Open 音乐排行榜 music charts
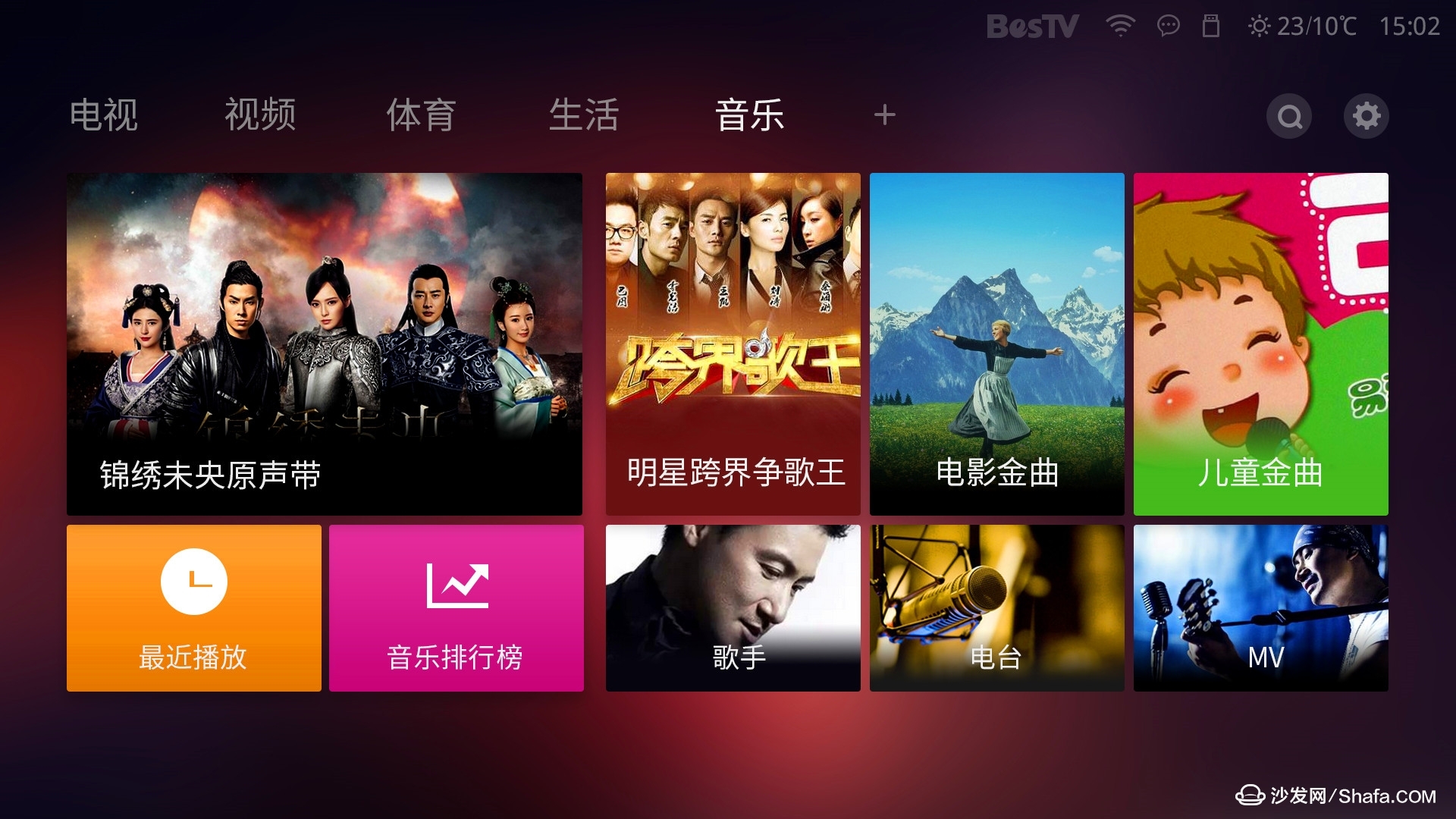The height and width of the screenshot is (819, 1456). [x=457, y=607]
